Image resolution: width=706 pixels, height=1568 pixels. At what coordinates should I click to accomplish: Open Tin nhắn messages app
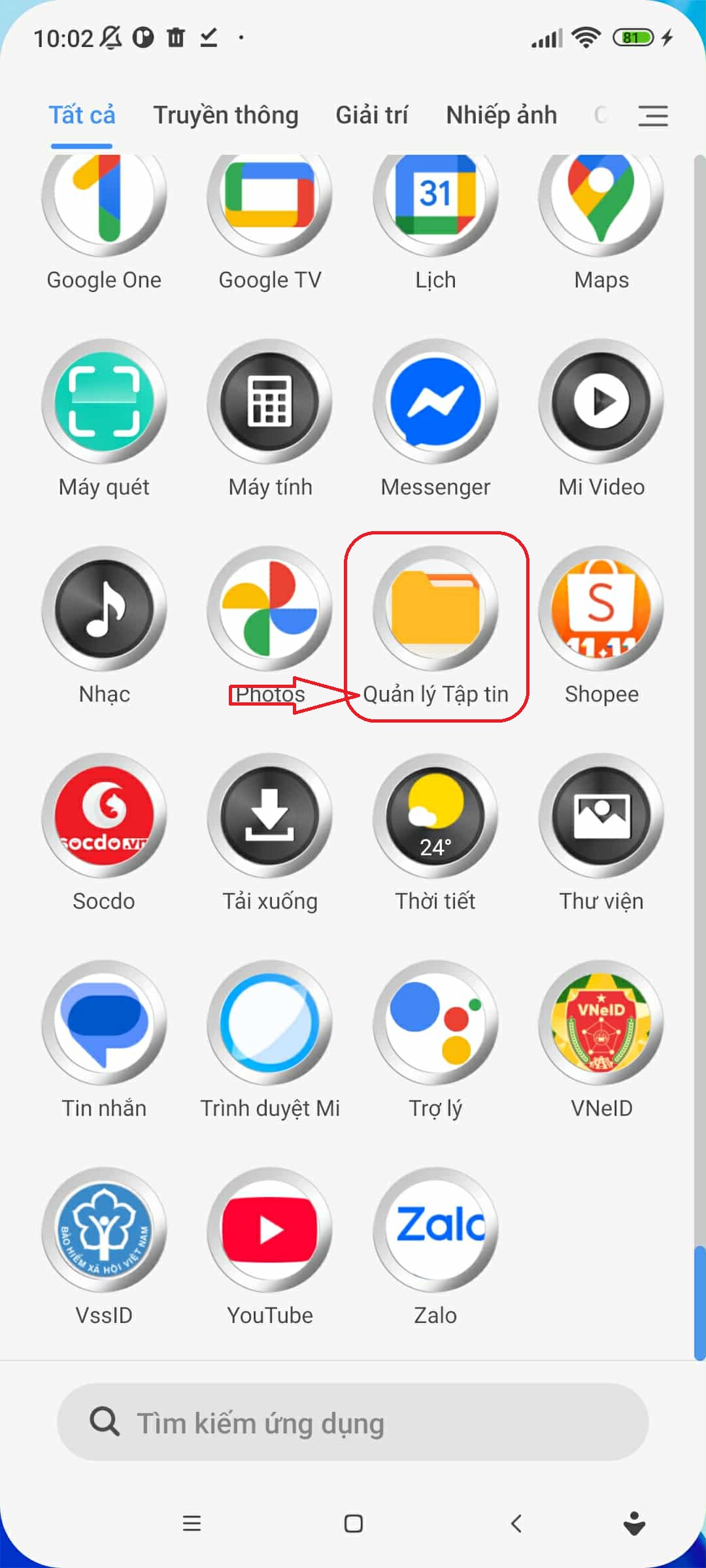click(104, 1024)
